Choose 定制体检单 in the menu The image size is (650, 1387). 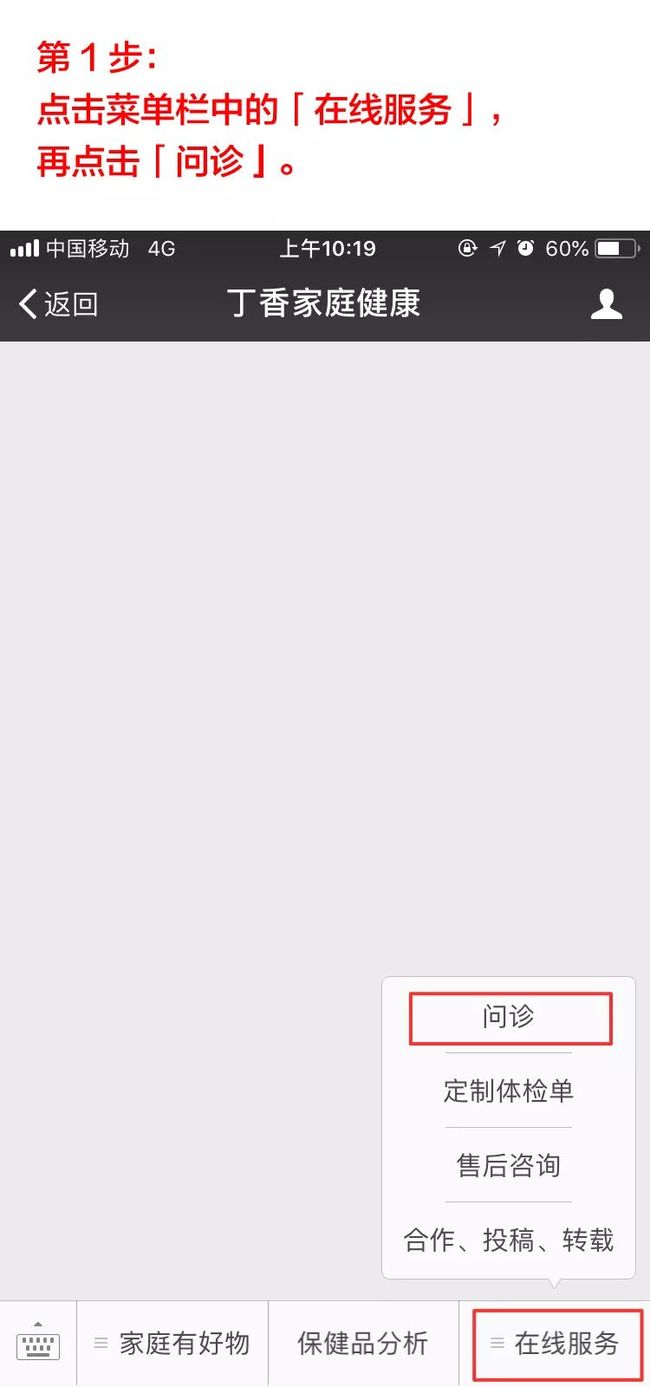[509, 1090]
